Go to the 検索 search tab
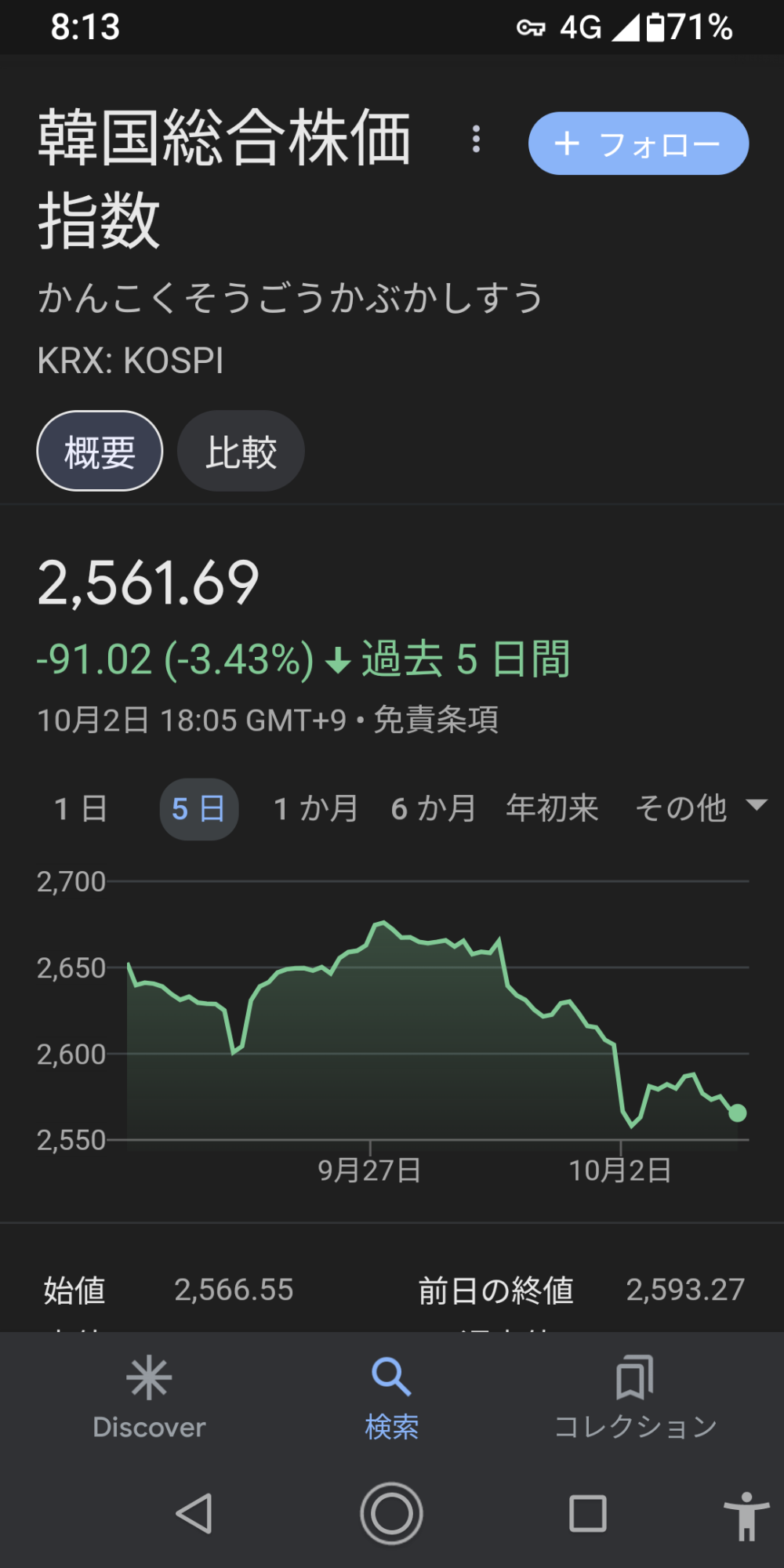This screenshot has height=1568, width=784. point(391,1398)
